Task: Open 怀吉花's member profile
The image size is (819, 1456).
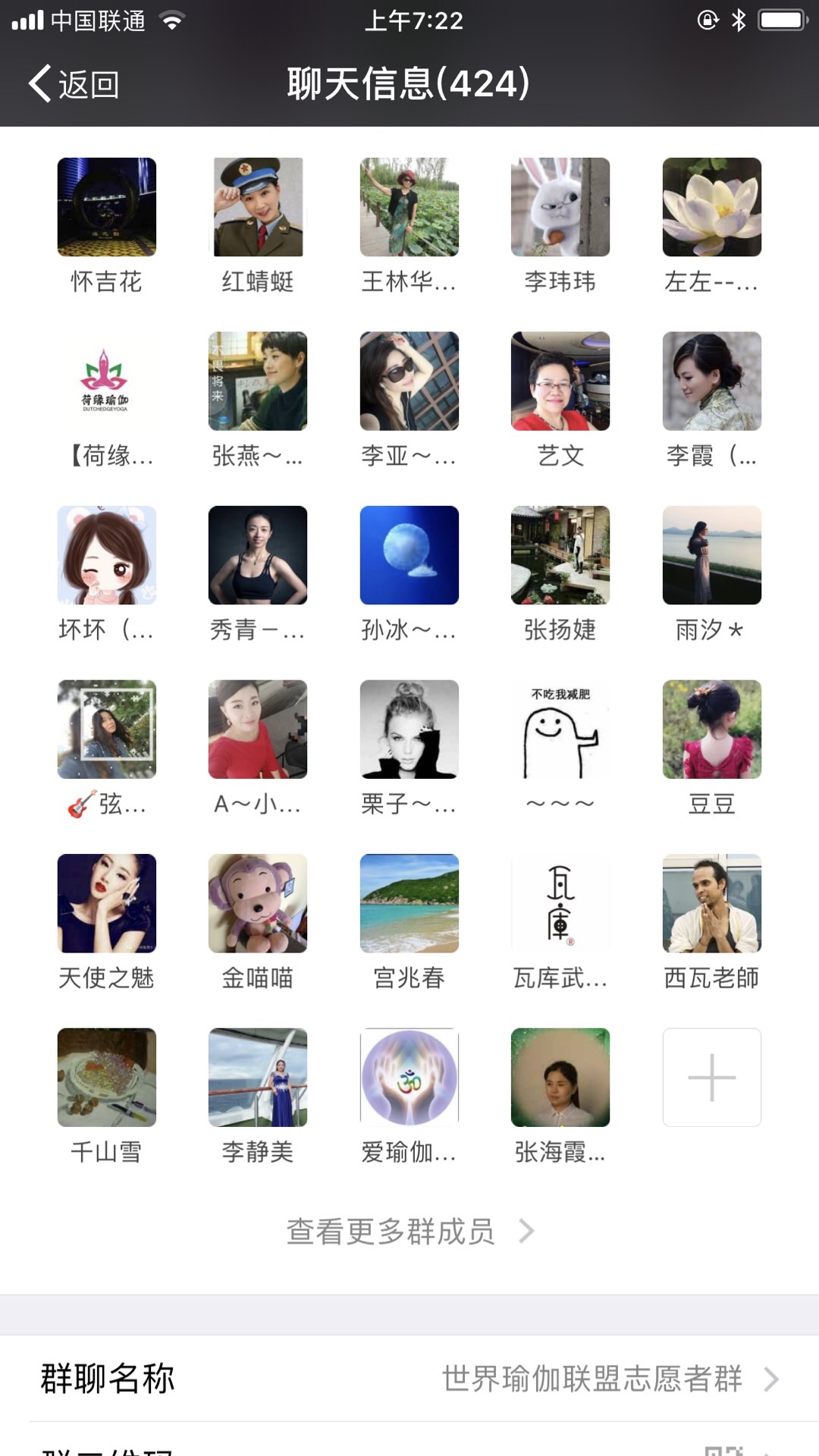Action: [107, 207]
